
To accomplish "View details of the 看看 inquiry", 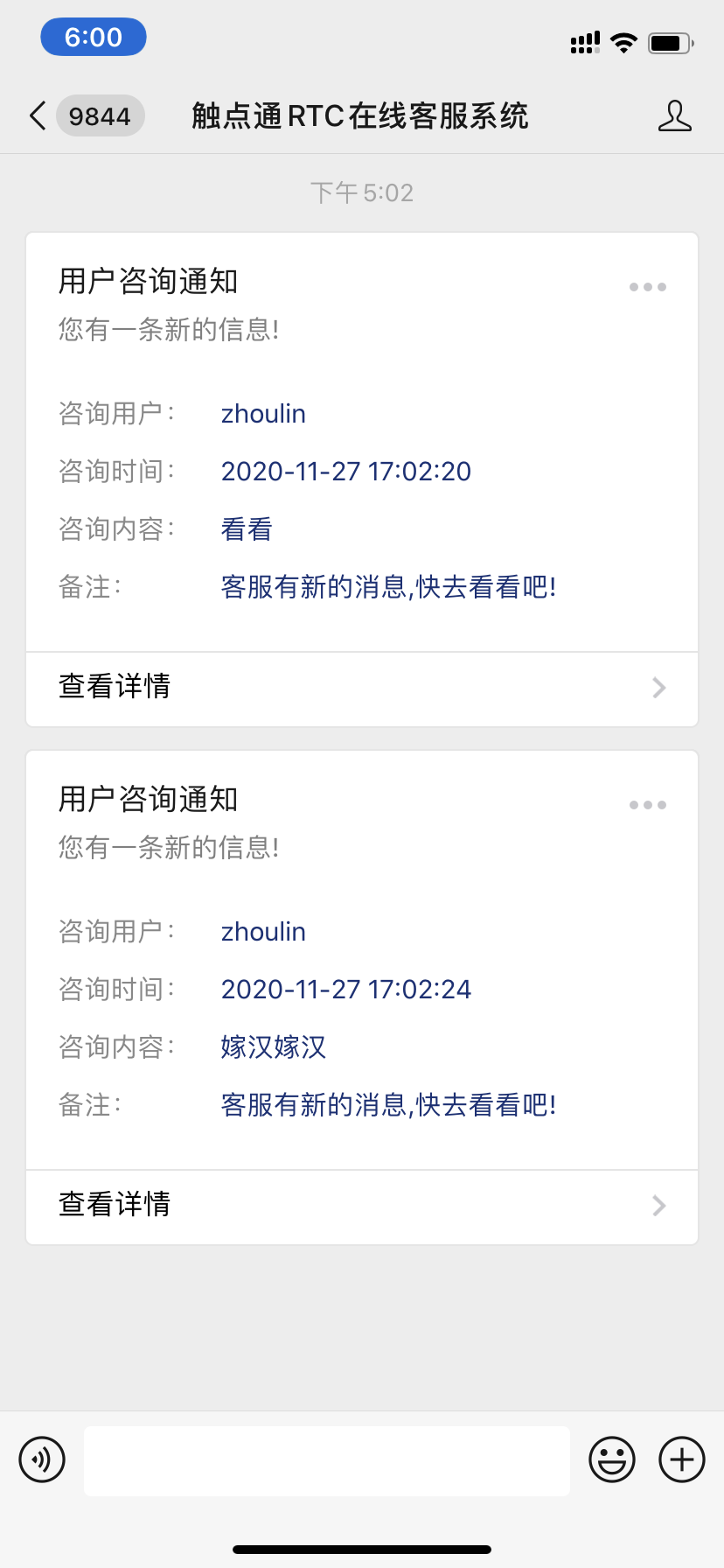I will pyautogui.click(x=362, y=688).
